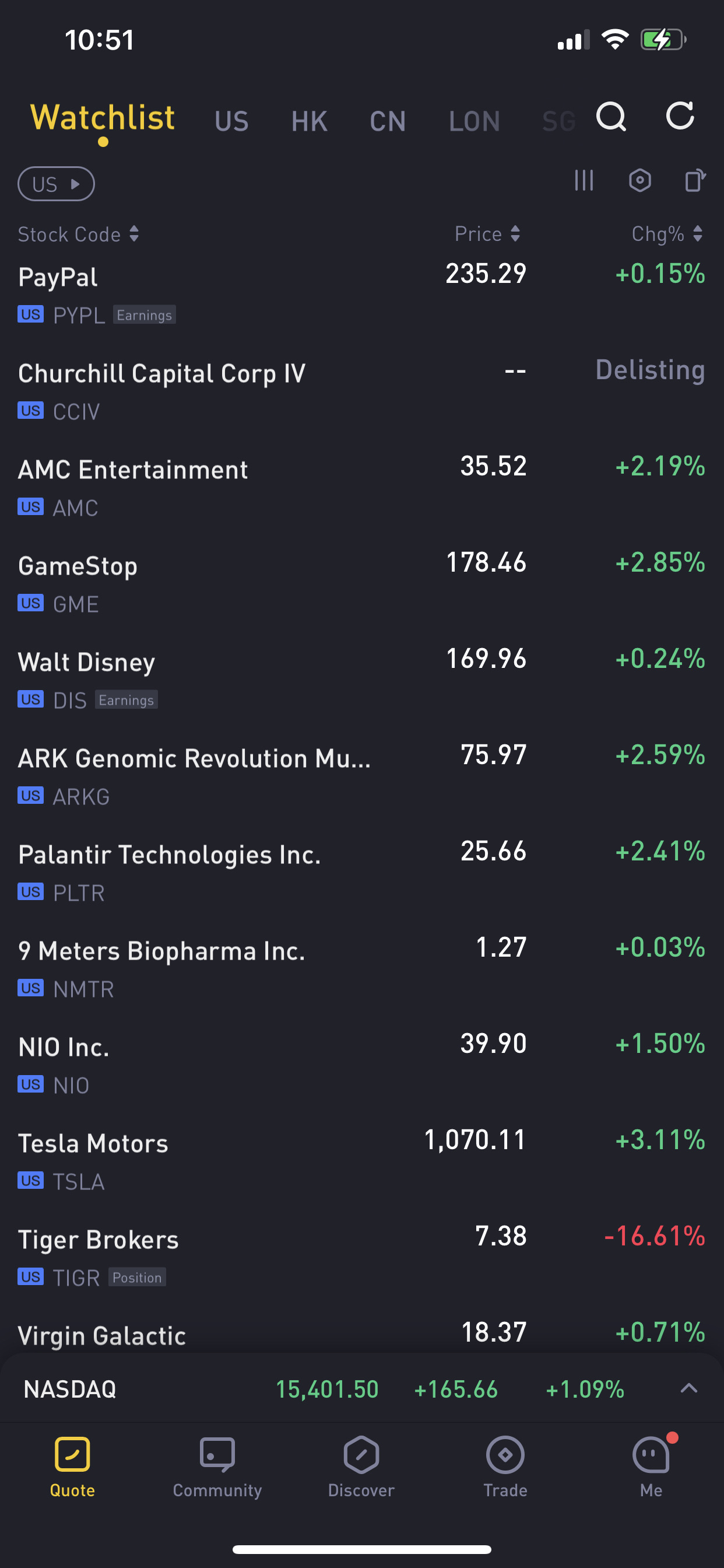Go to the Discover tab
The image size is (724, 1568).
361,1468
